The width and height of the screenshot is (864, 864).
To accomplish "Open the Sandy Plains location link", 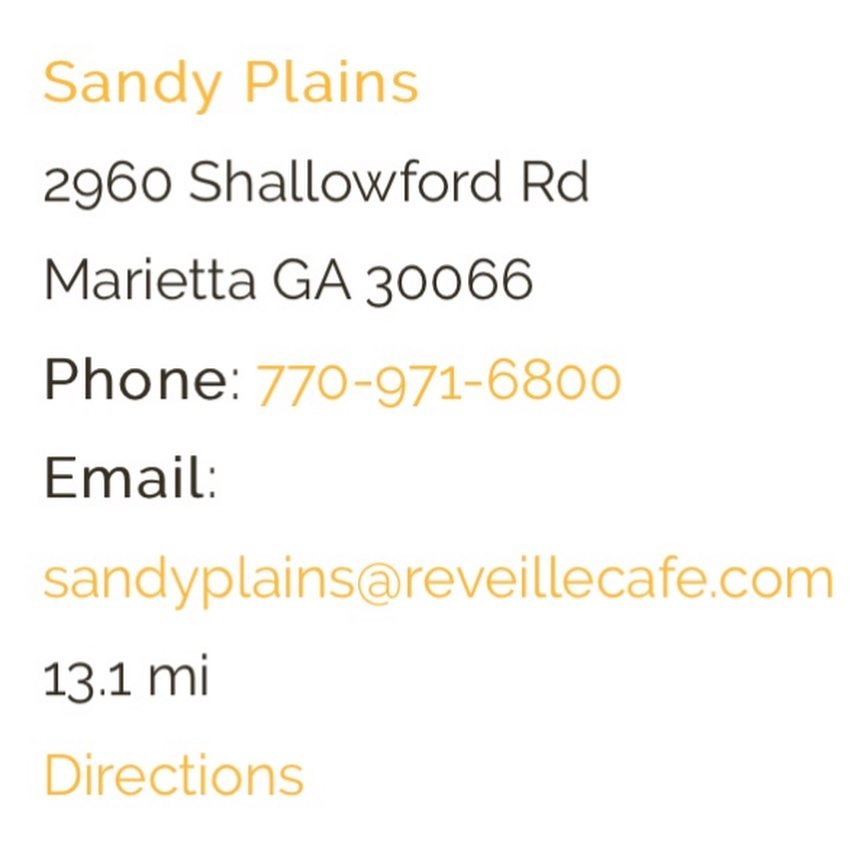I will point(231,84).
